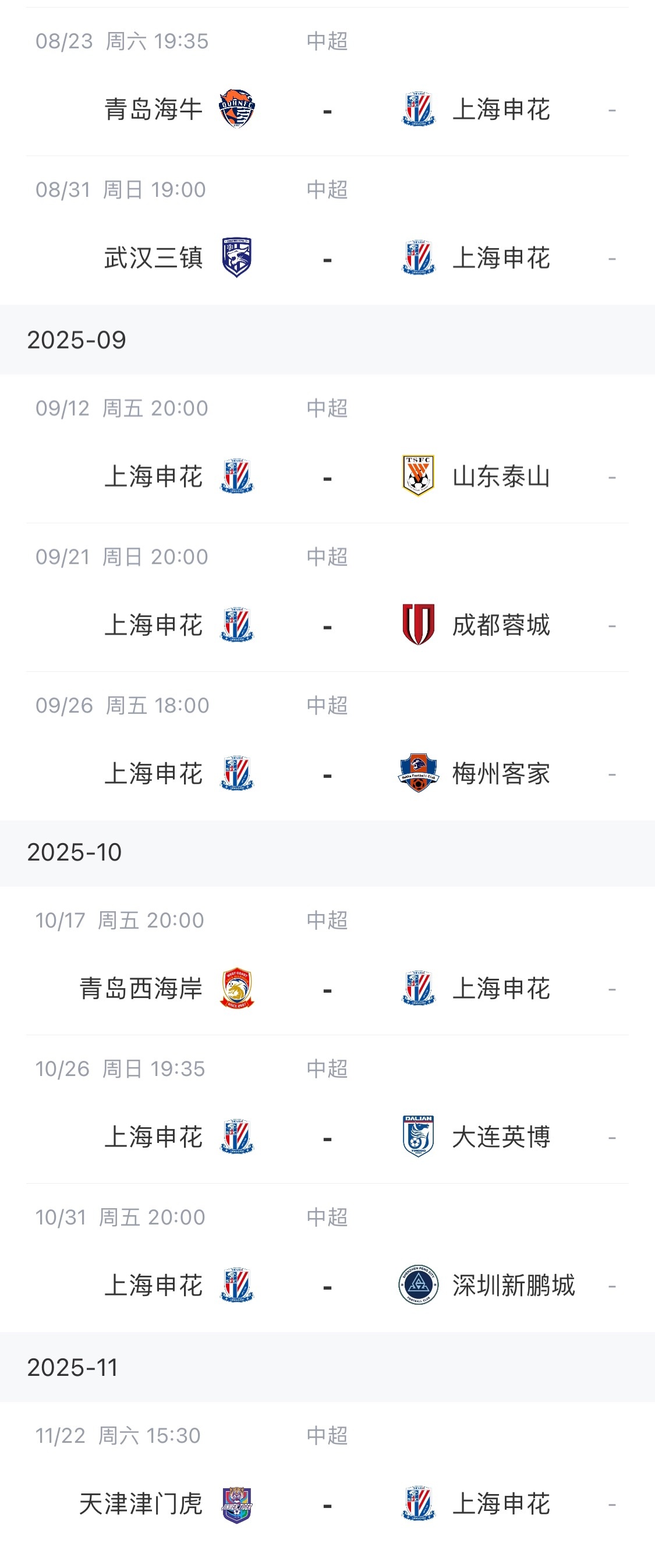Viewport: 655px width, 1568px height.
Task: Select the Qingdao West Coast logo
Action: point(237,989)
